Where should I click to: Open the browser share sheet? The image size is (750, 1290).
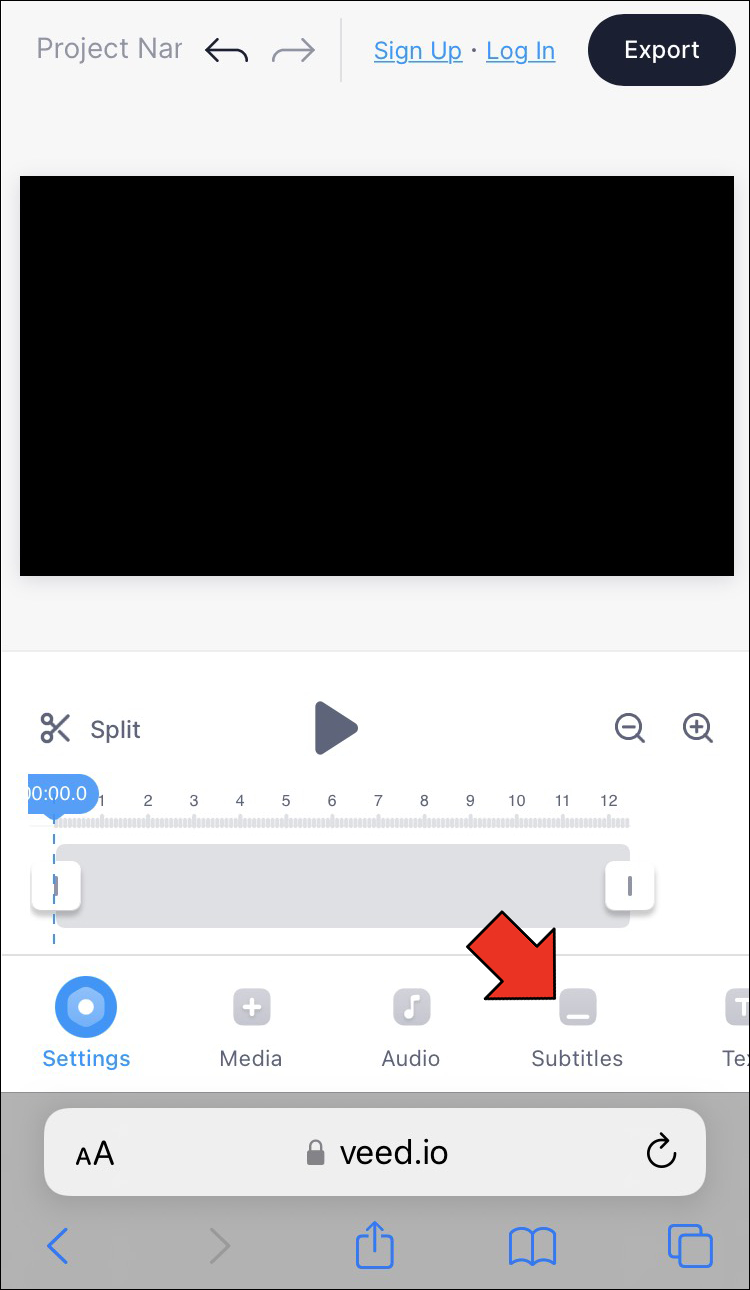pyautogui.click(x=375, y=1246)
